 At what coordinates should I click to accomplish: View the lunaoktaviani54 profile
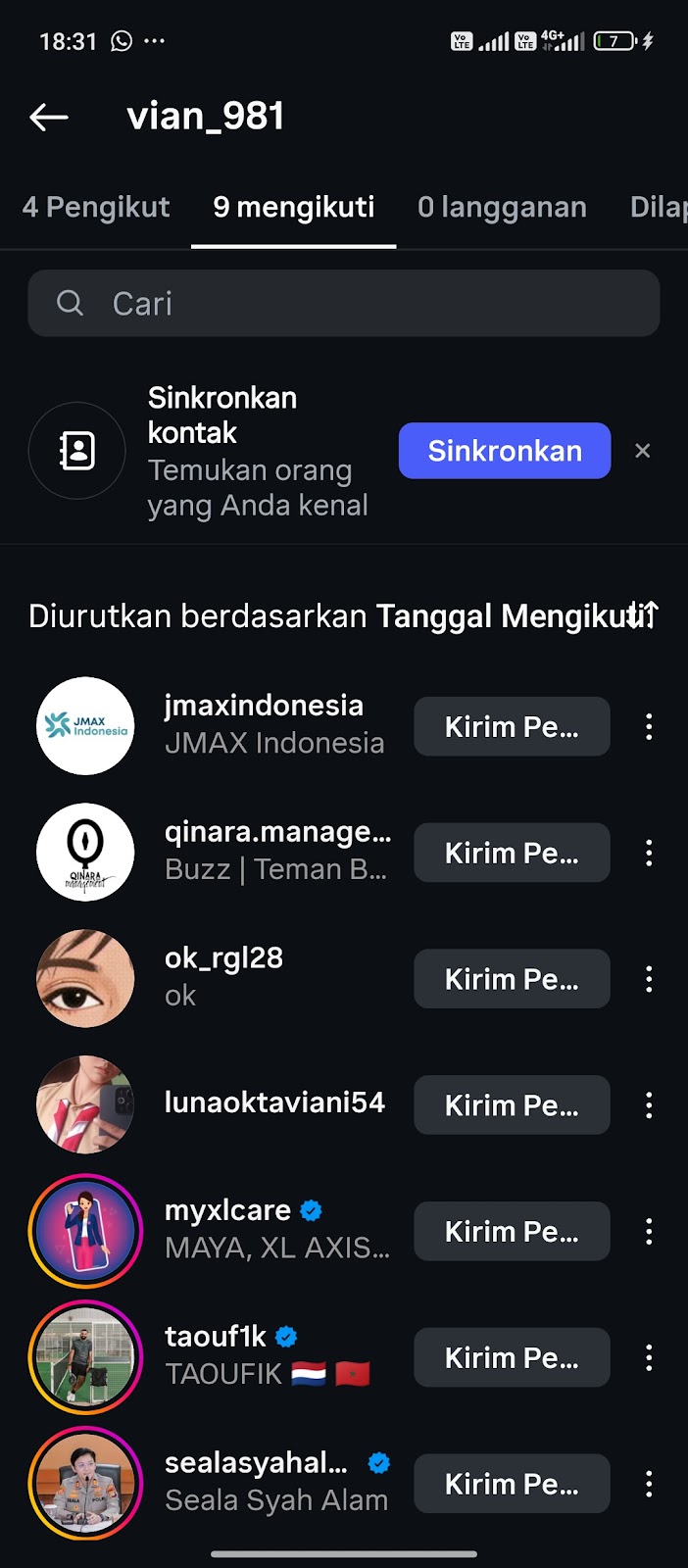(x=274, y=1103)
